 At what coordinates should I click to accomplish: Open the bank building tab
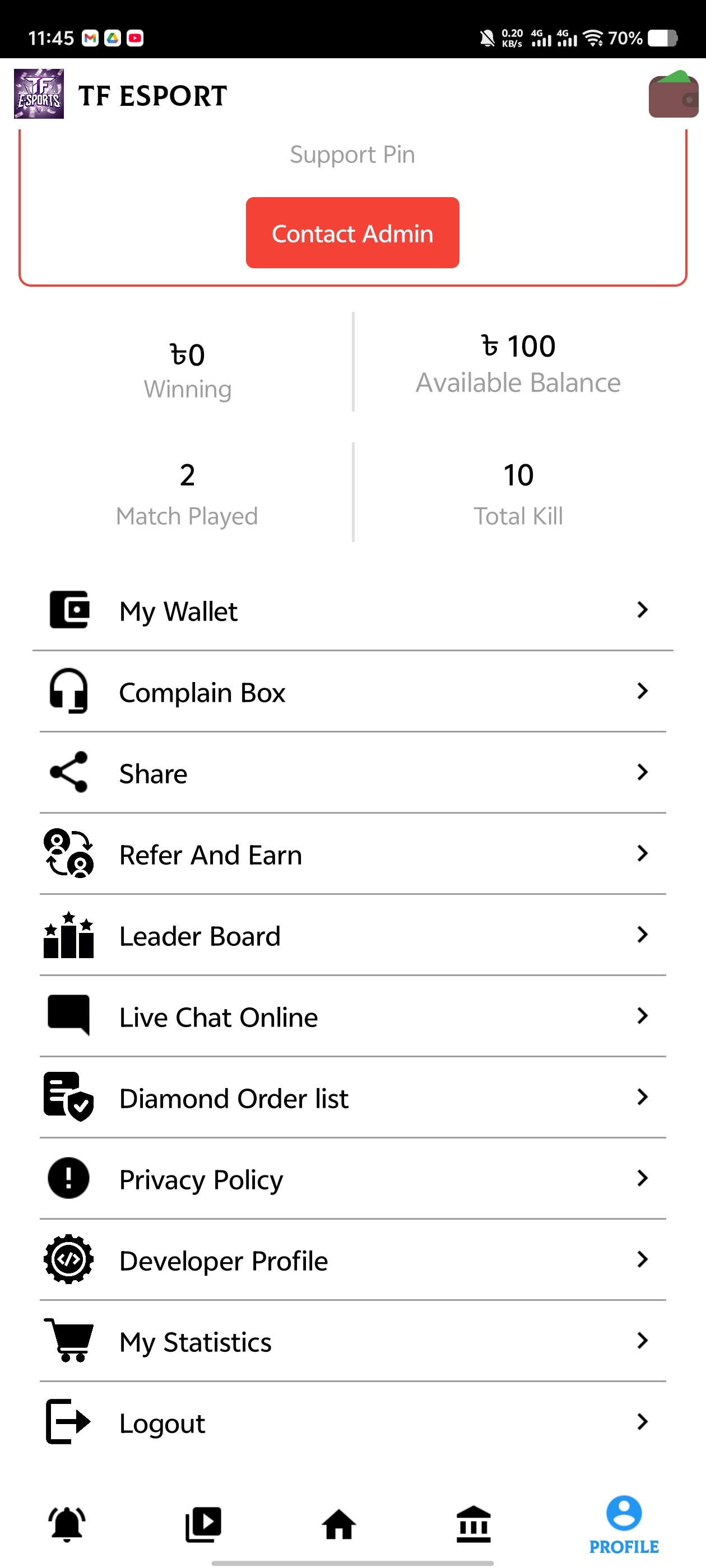[x=473, y=1524]
